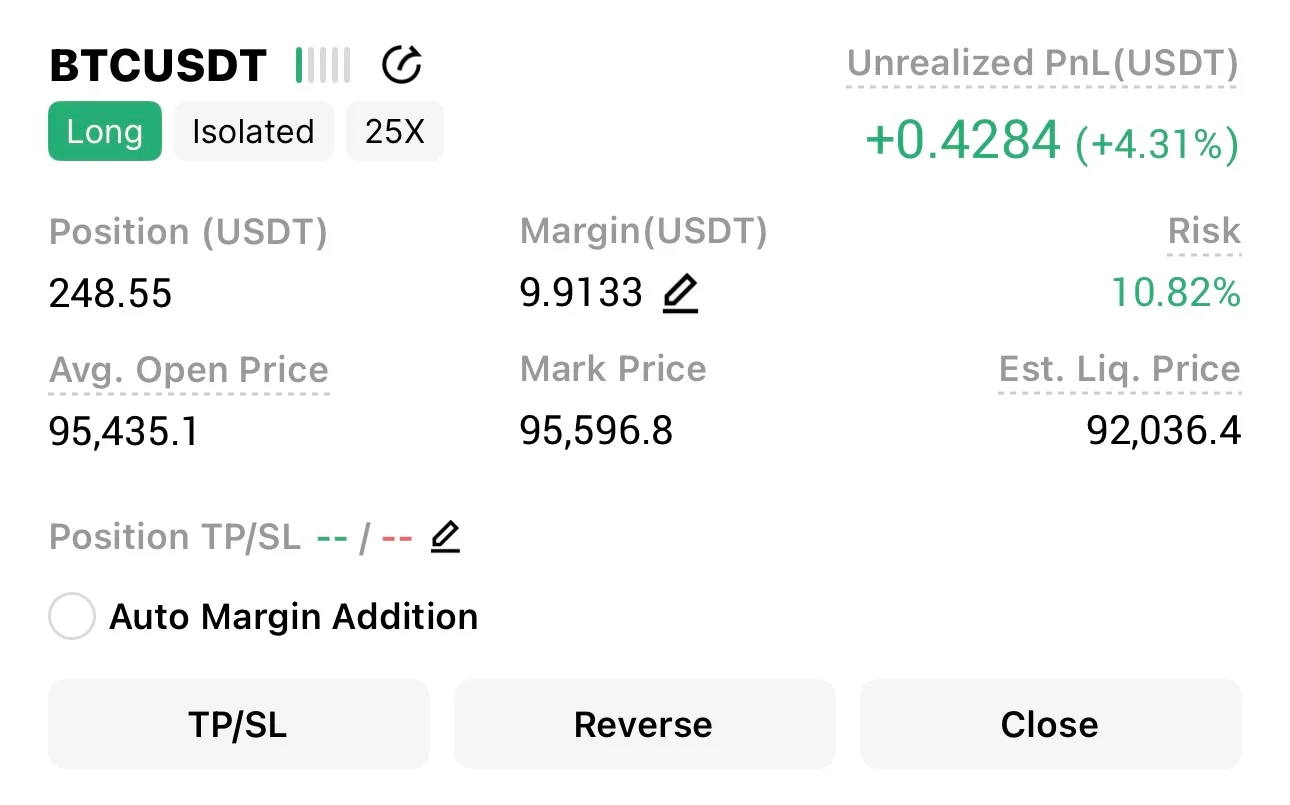
Task: Enable Auto Margin Addition
Action: tap(72, 617)
